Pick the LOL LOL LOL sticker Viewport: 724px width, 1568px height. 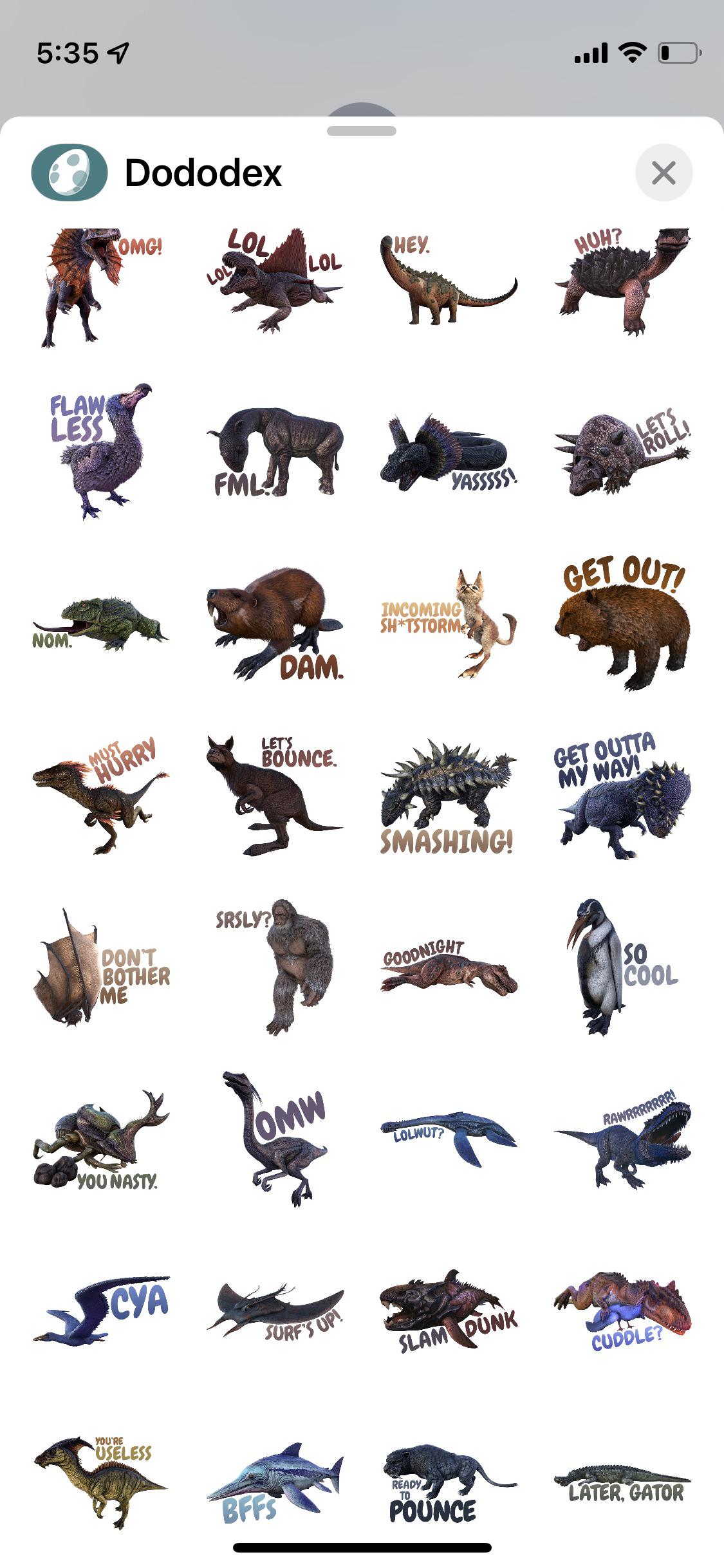click(275, 281)
